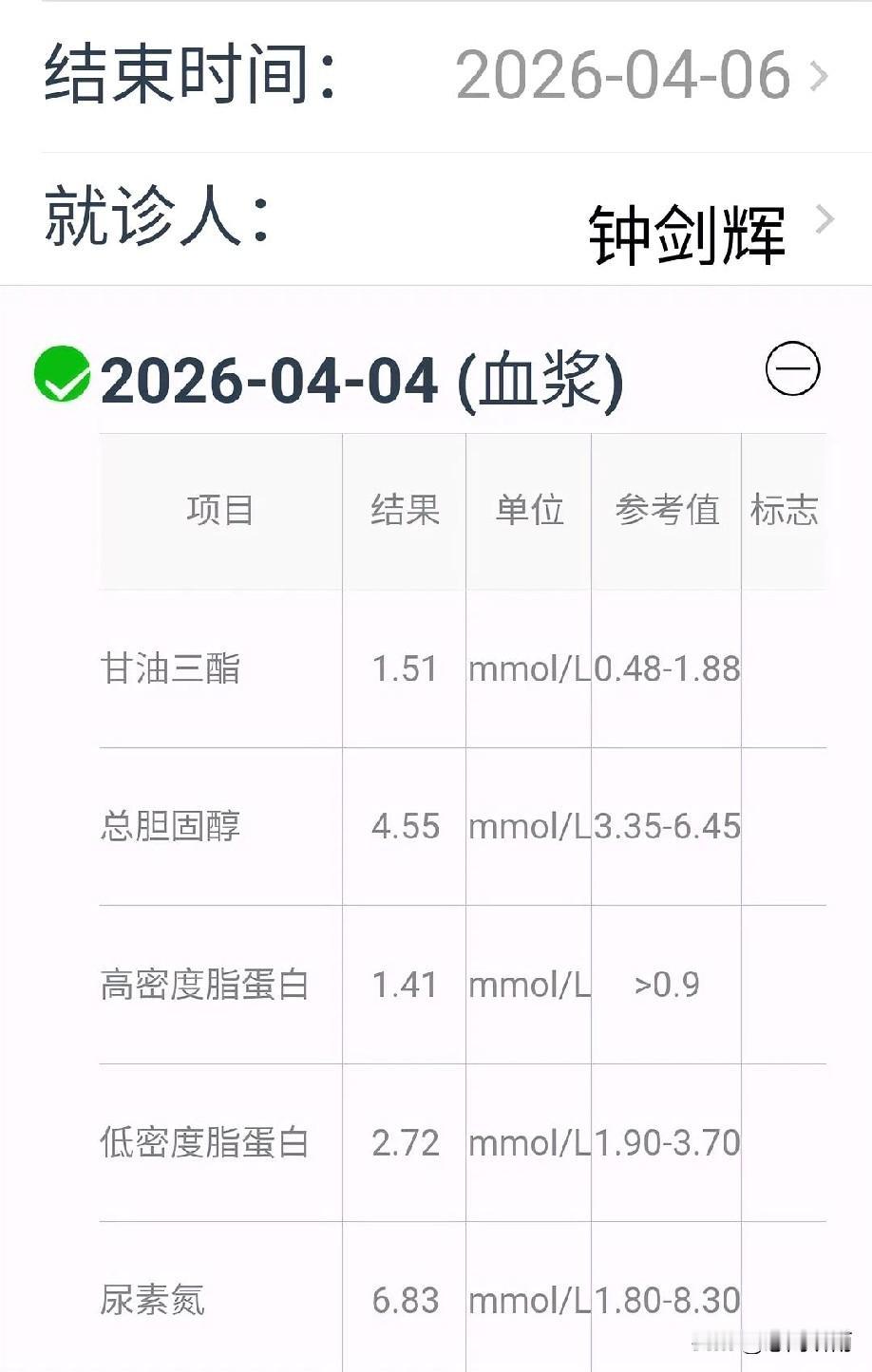Tap the collapse minus icon for the blood plasma report

tap(794, 369)
